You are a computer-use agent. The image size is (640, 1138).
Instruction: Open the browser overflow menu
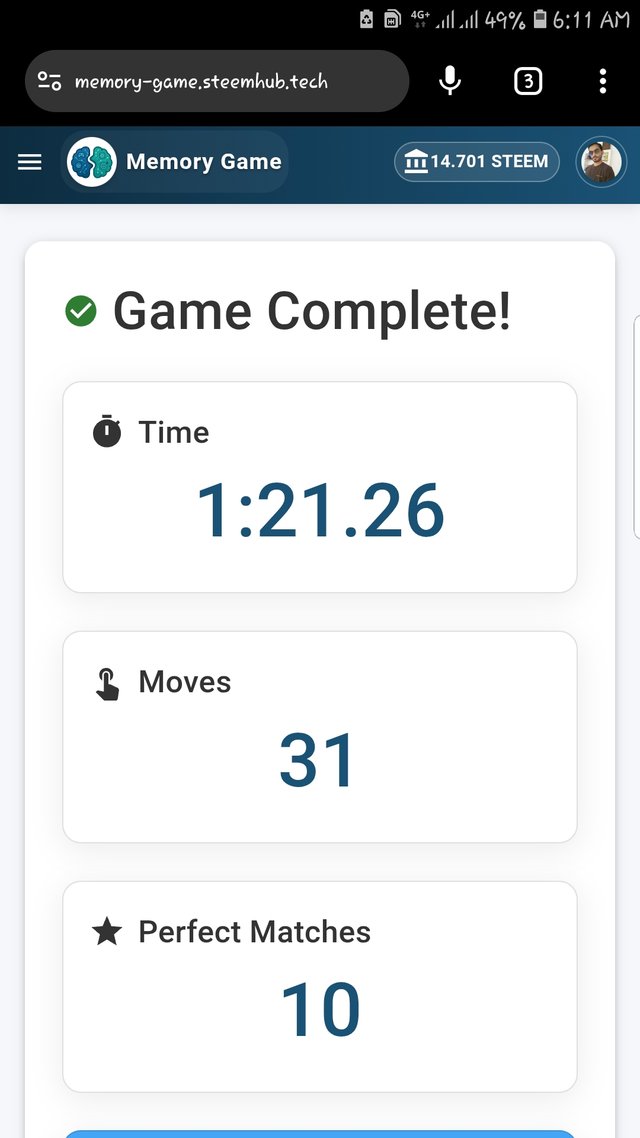coord(602,81)
